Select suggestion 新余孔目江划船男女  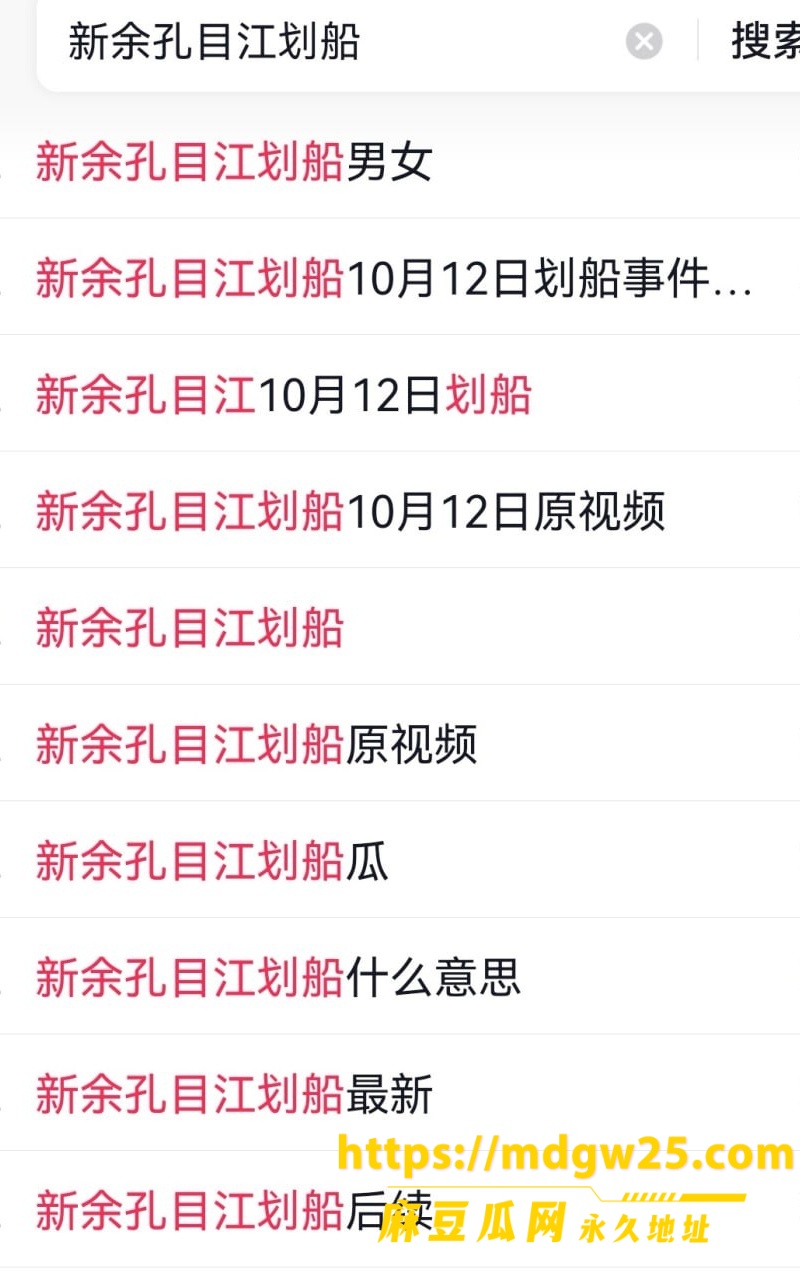(400, 161)
